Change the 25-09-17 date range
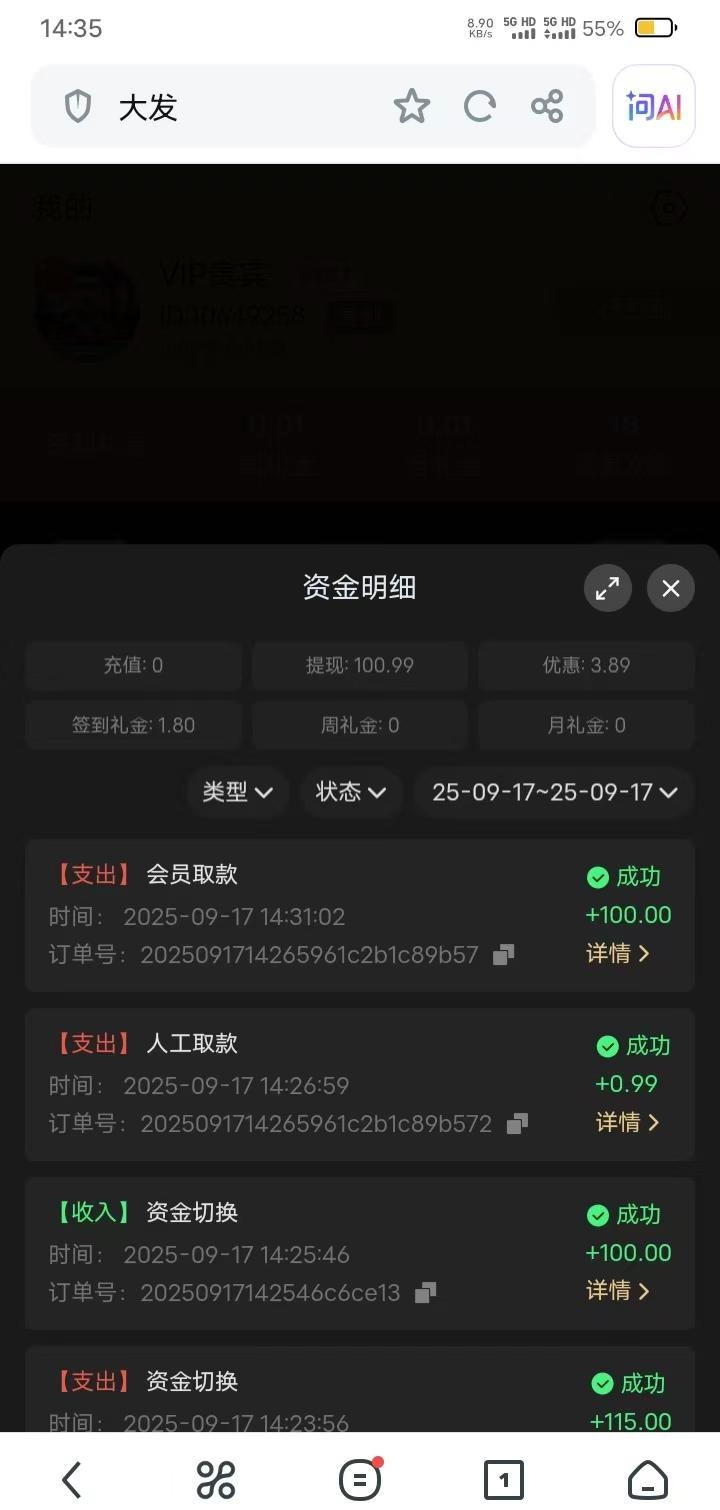The height and width of the screenshot is (1510, 720). [554, 792]
